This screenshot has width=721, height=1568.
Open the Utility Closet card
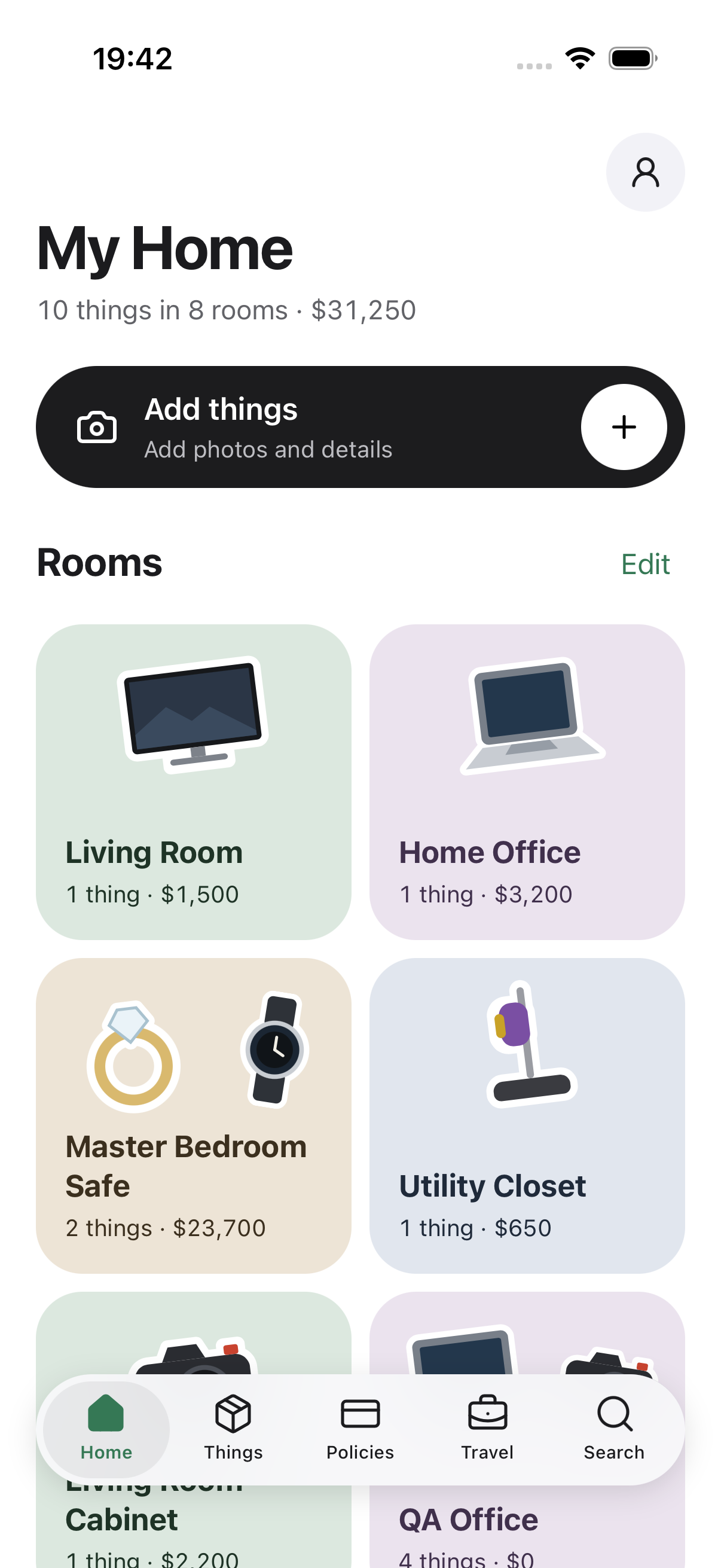pos(527,1115)
